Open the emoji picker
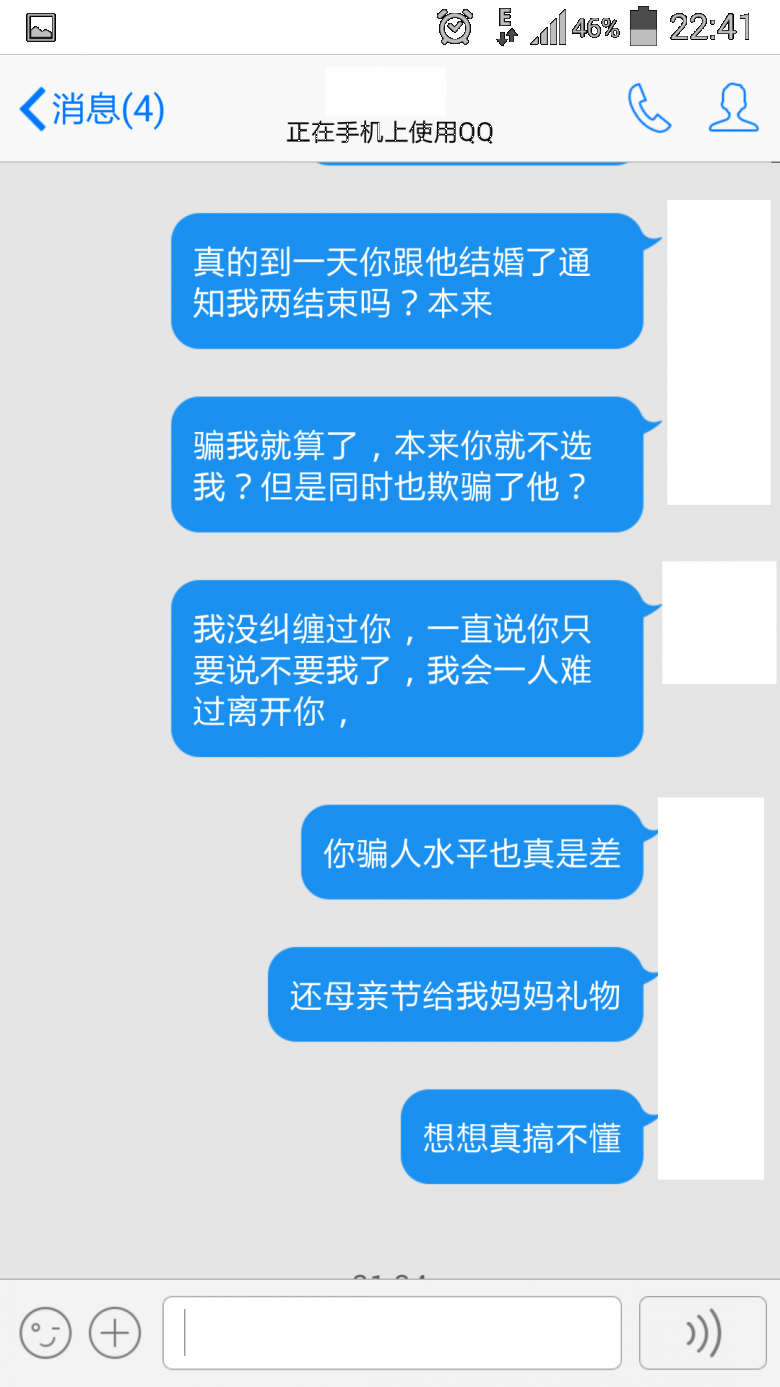This screenshot has height=1387, width=780. tap(46, 1332)
